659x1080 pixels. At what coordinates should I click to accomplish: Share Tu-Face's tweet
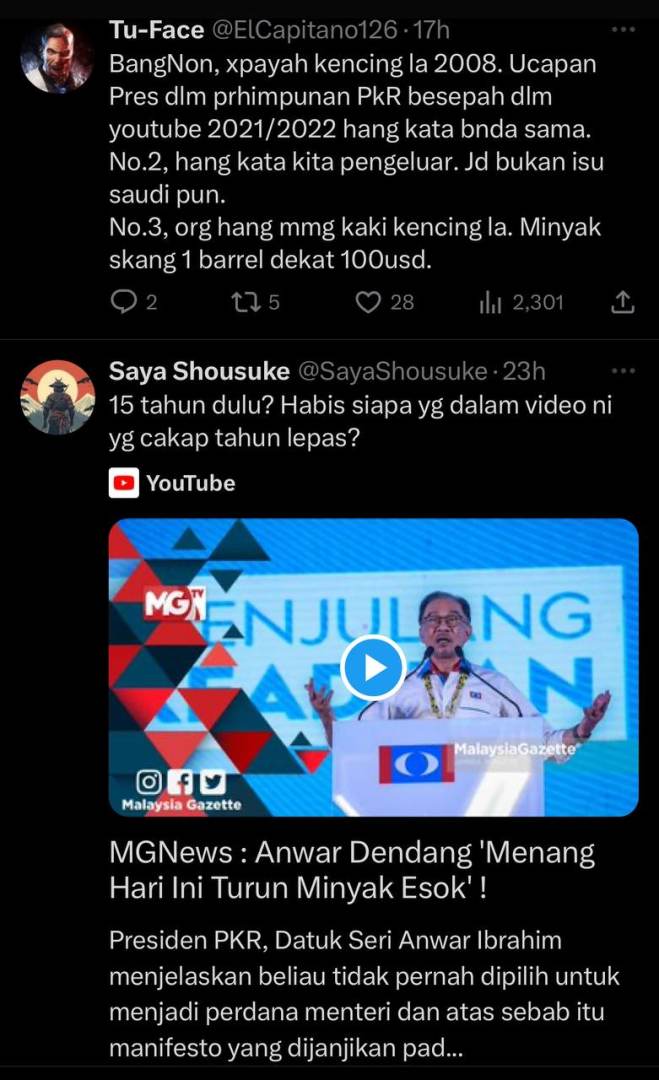621,301
